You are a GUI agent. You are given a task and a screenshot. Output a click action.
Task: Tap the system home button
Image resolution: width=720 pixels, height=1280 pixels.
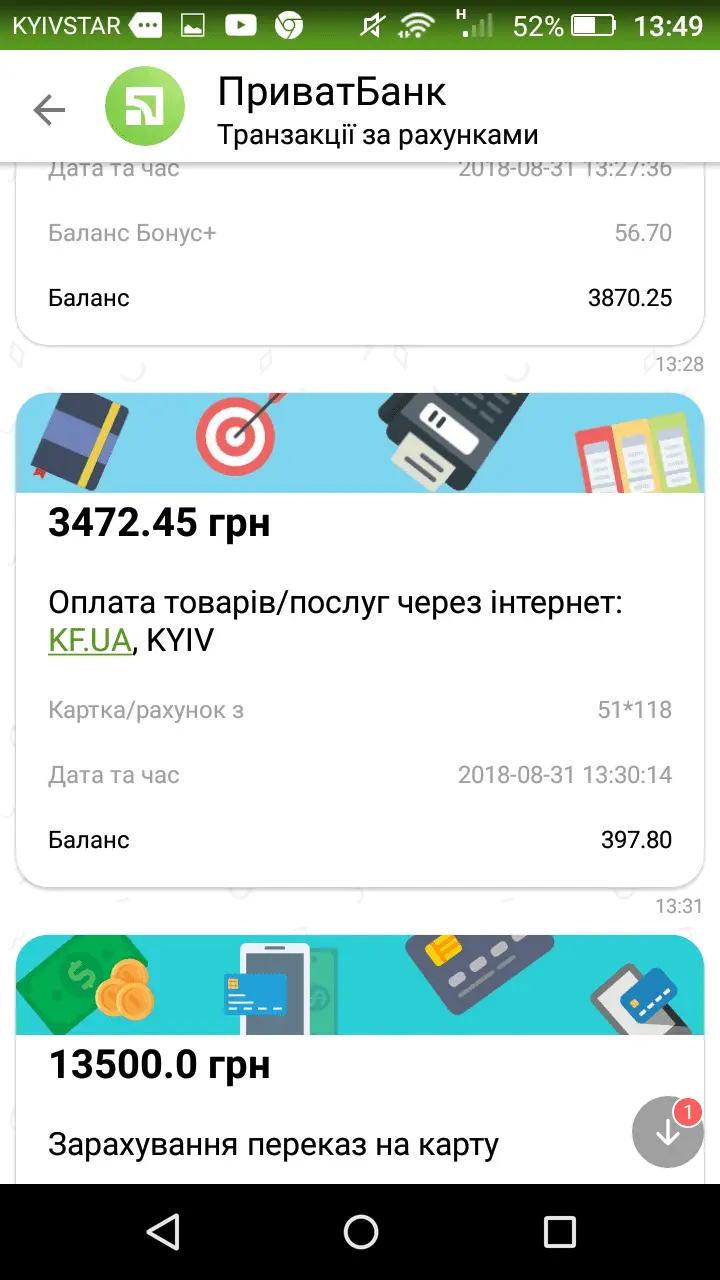pos(360,1232)
